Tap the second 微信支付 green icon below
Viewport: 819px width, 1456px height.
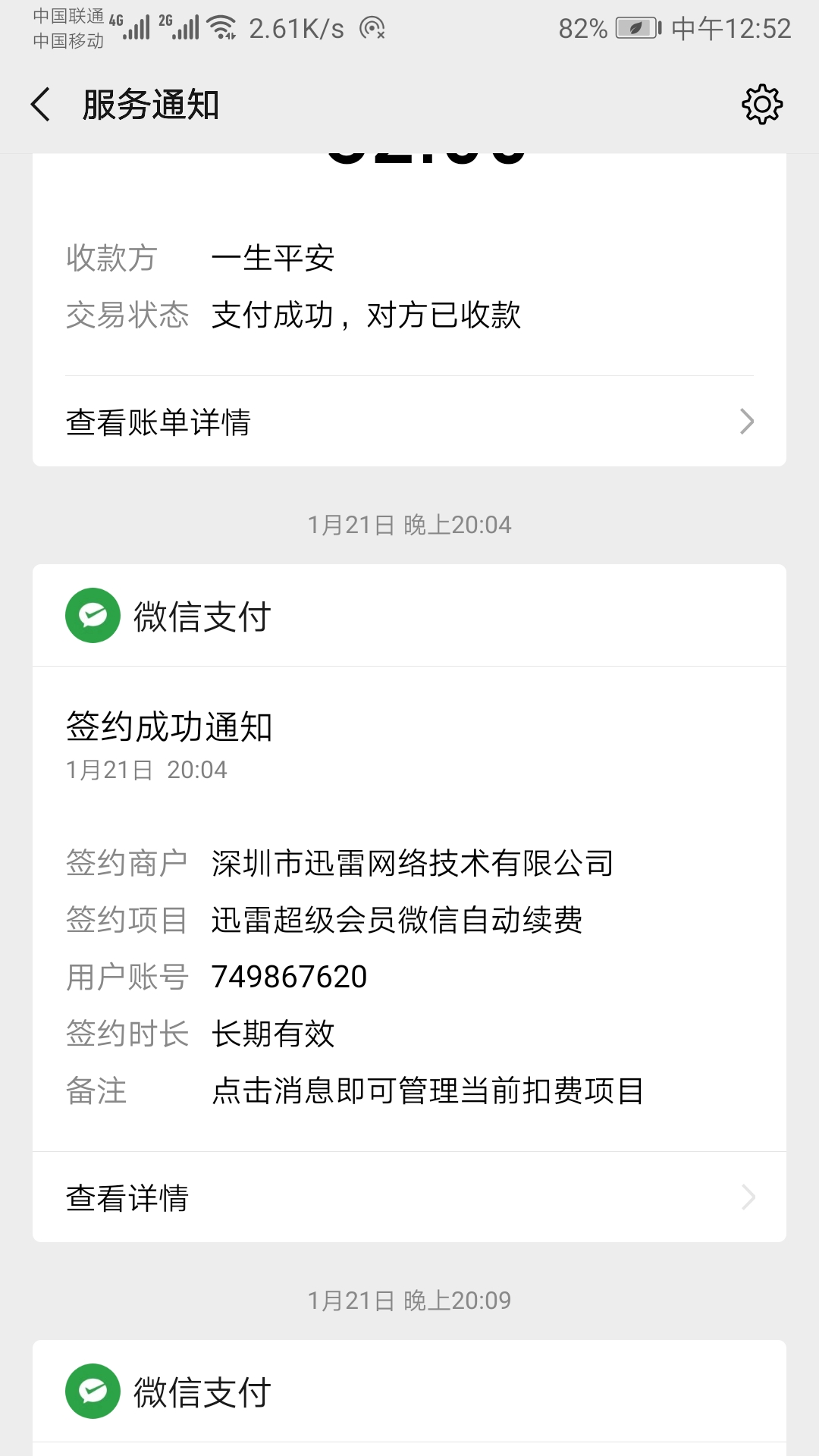pos(92,1392)
